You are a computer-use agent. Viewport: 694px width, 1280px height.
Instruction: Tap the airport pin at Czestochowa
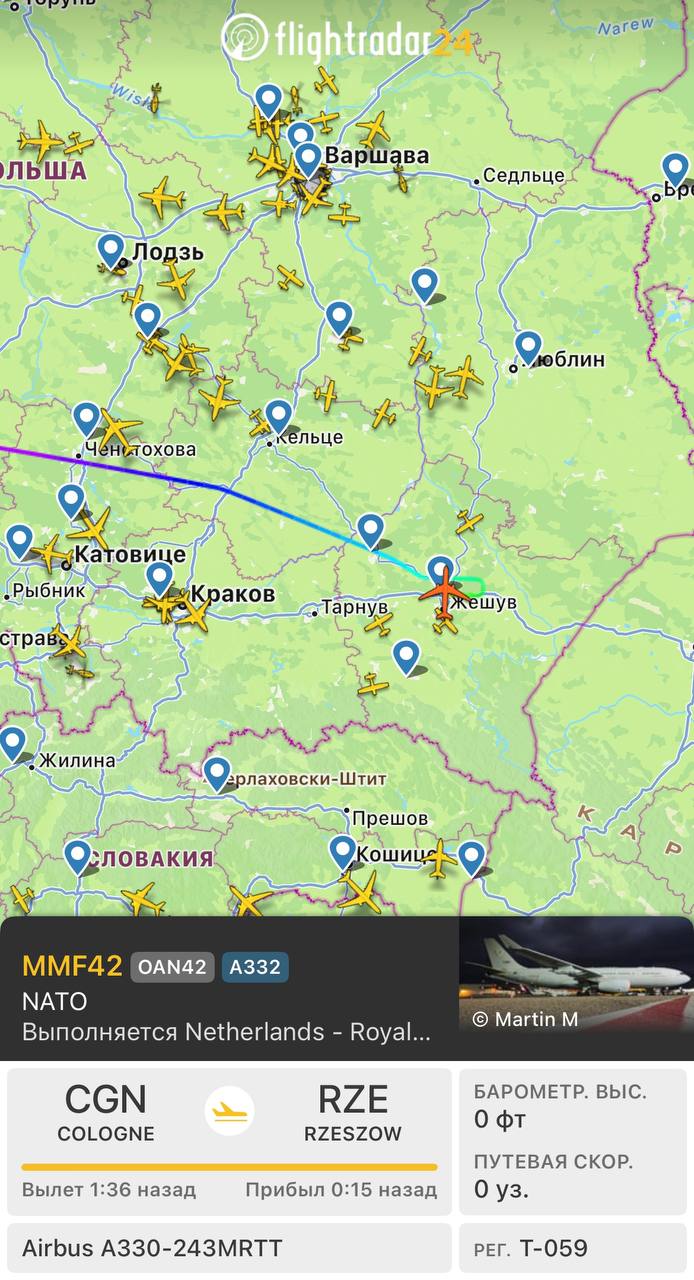click(x=87, y=418)
